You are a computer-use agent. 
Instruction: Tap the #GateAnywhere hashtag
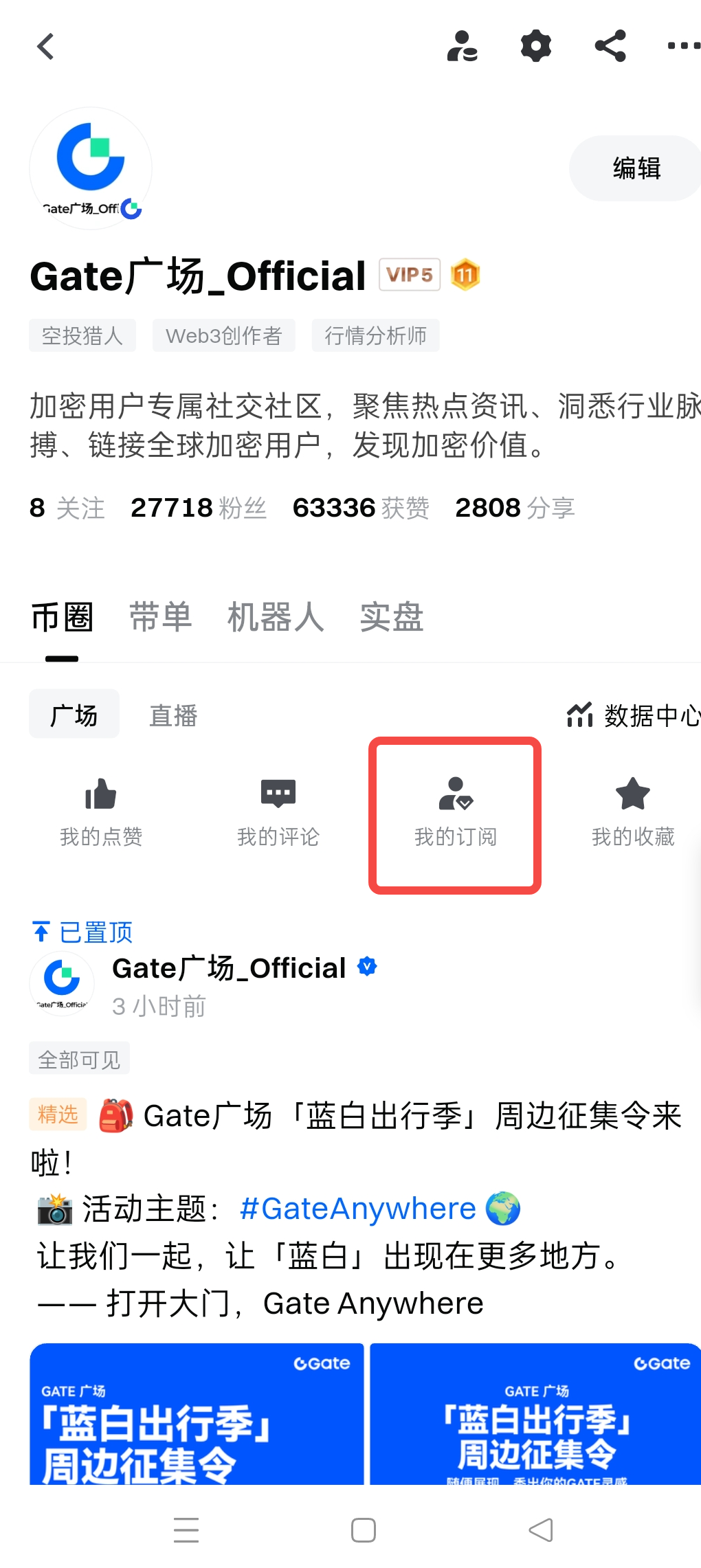[357, 1209]
